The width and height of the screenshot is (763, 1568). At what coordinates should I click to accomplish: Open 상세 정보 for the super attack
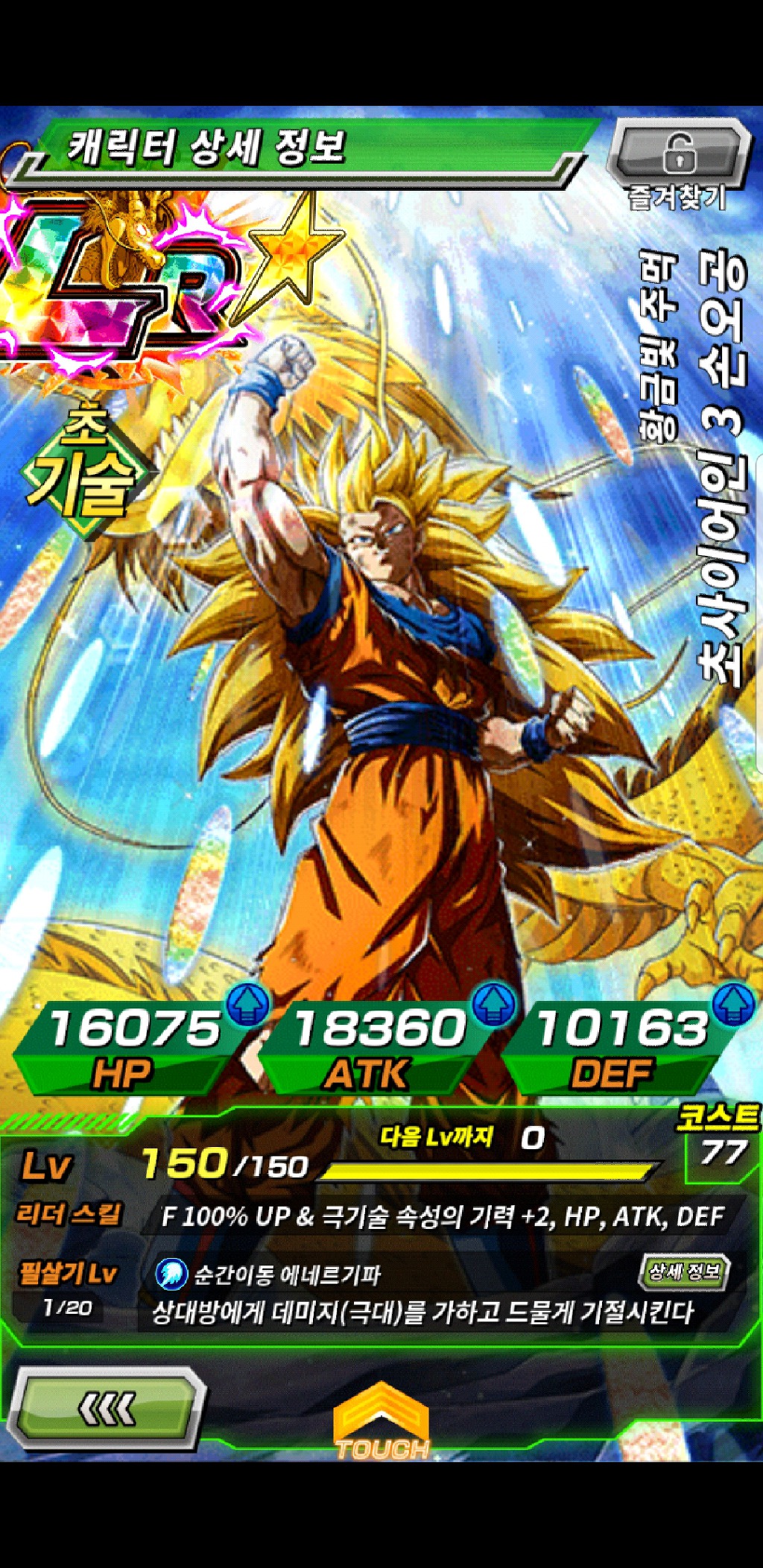683,1271
